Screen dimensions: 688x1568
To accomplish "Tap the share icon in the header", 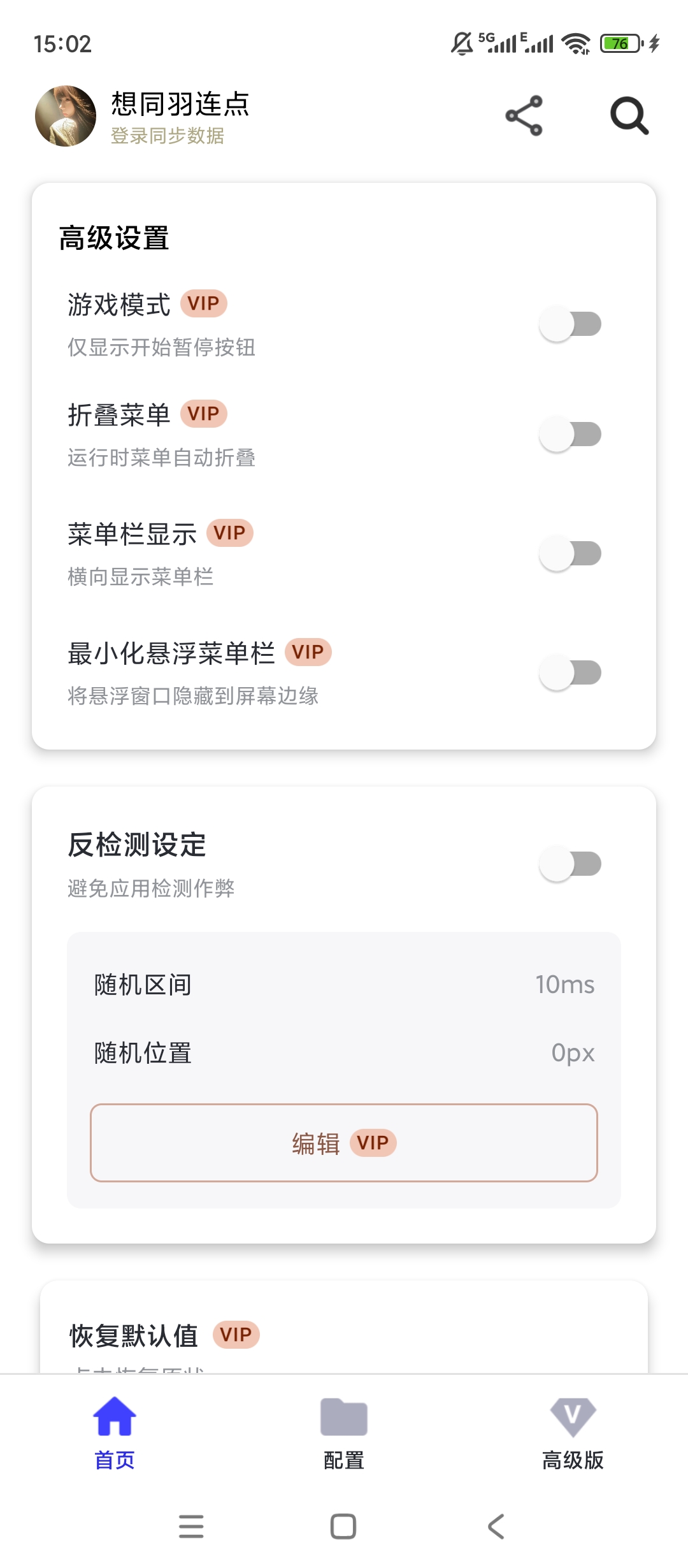I will (524, 116).
